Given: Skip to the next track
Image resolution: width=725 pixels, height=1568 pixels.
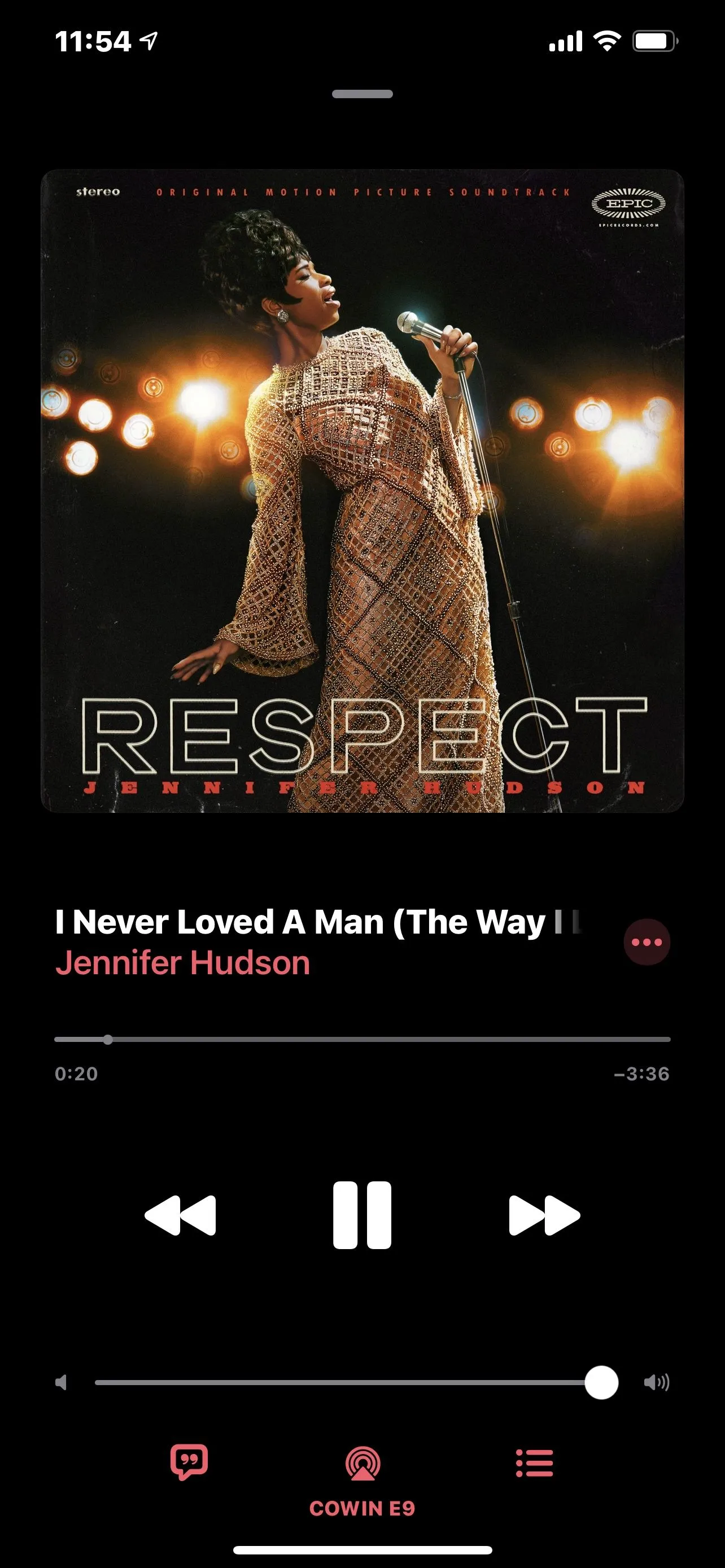Looking at the screenshot, I should click(544, 1215).
